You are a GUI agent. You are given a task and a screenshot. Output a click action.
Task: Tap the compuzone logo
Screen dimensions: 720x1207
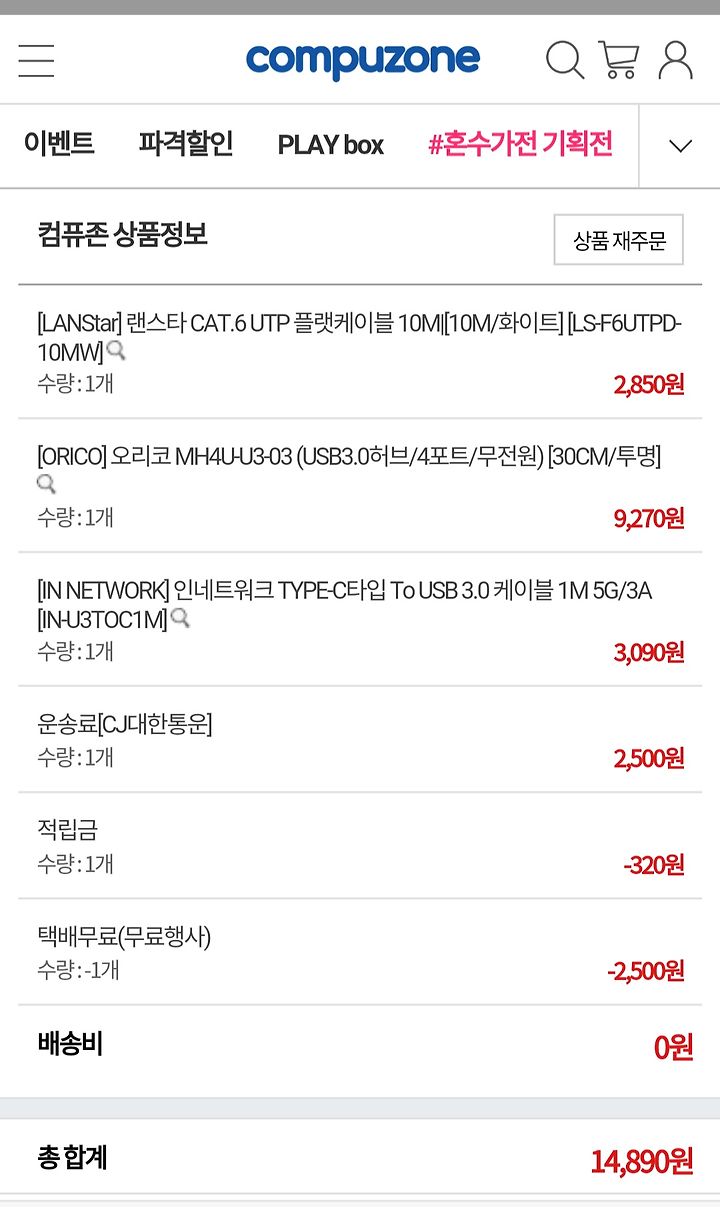[x=363, y=60]
